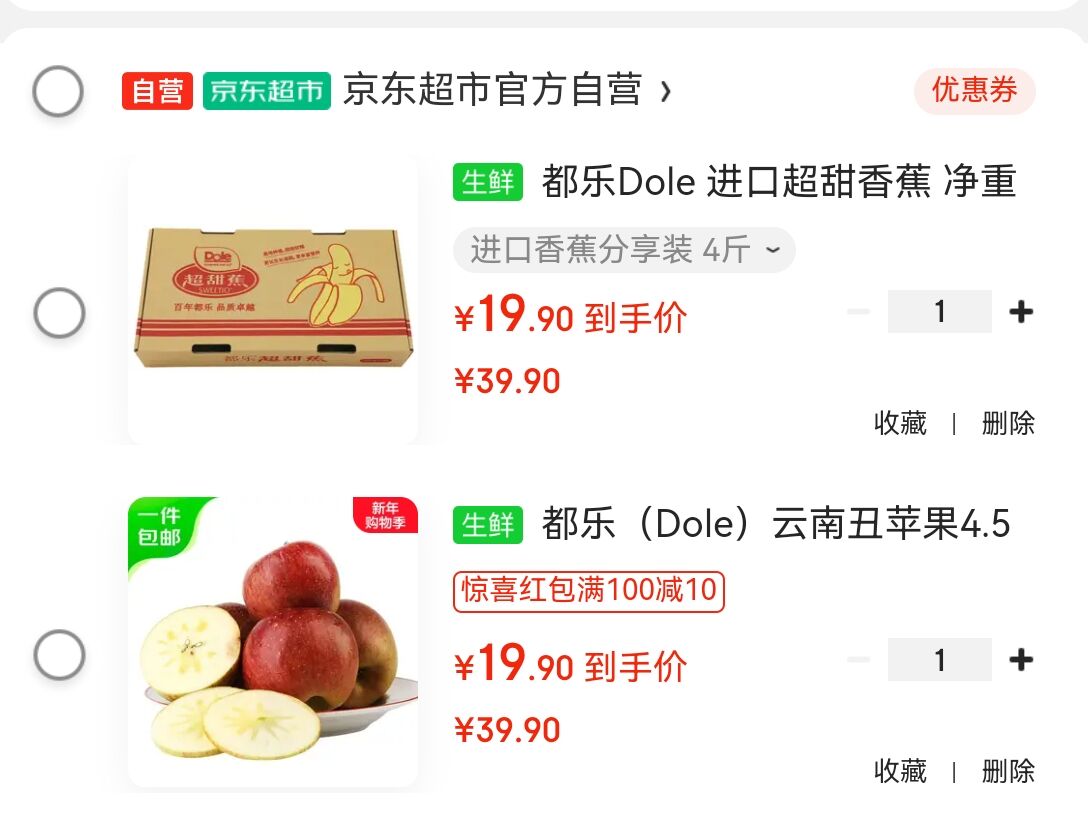
Task: Delete the Dole bananas from cart
Action: tap(1008, 423)
